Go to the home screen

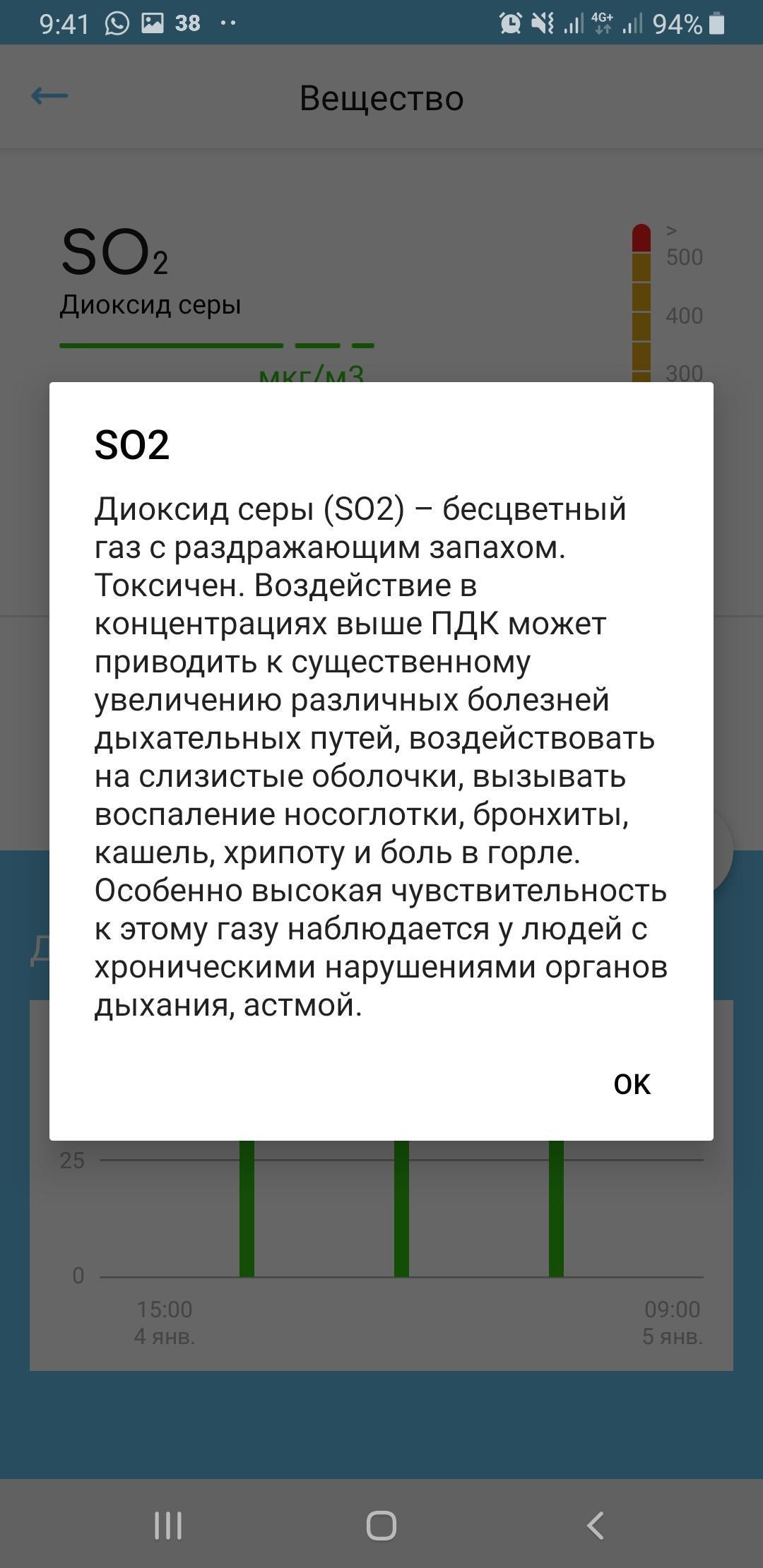pyautogui.click(x=381, y=1525)
